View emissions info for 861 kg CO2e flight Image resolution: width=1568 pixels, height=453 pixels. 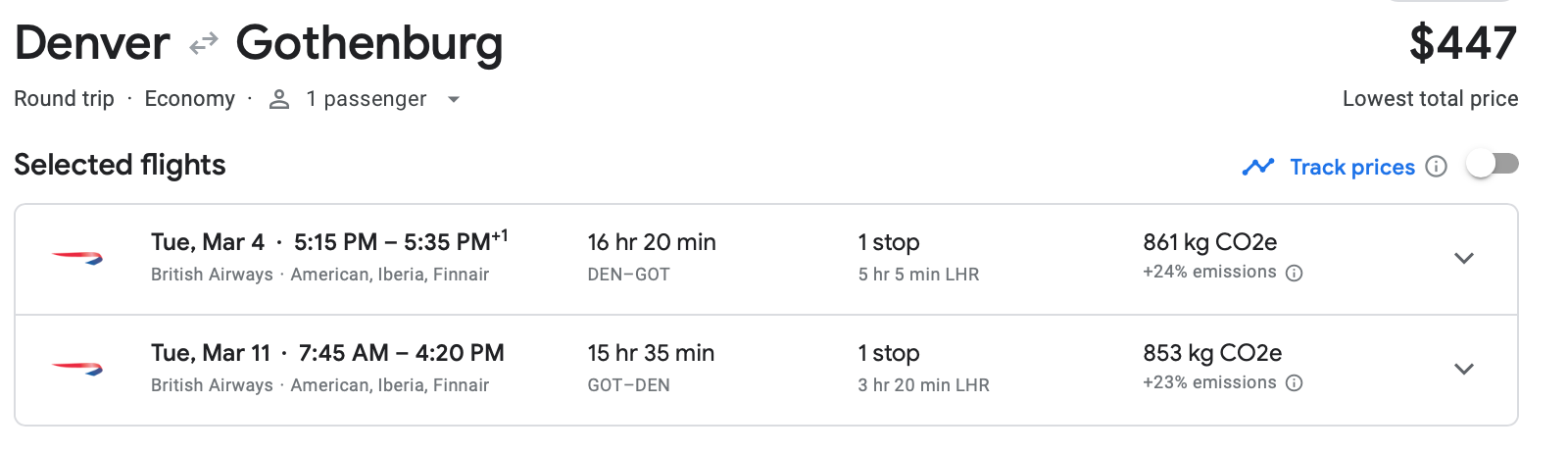[x=1294, y=274]
